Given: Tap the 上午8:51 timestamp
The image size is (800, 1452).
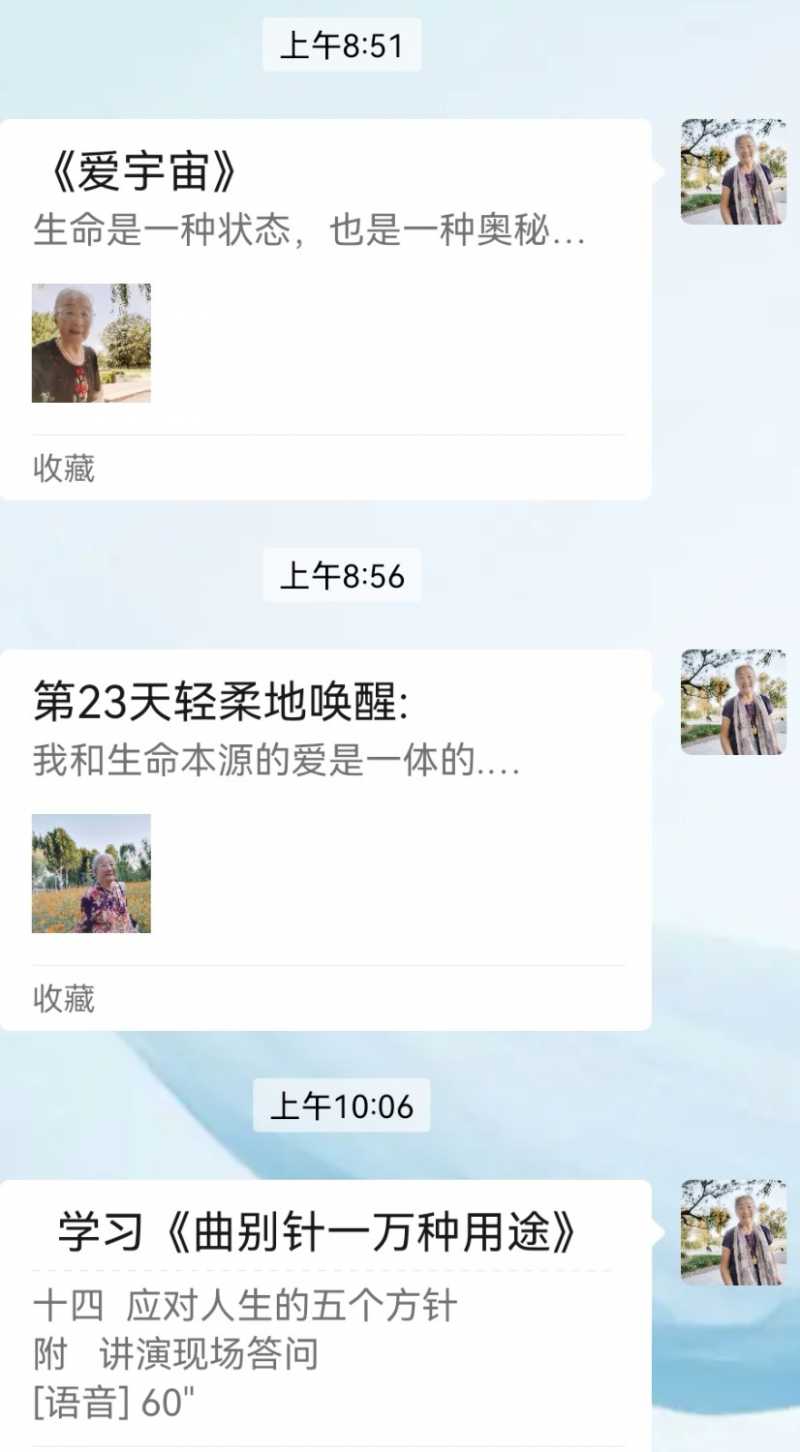Looking at the screenshot, I should tap(341, 45).
